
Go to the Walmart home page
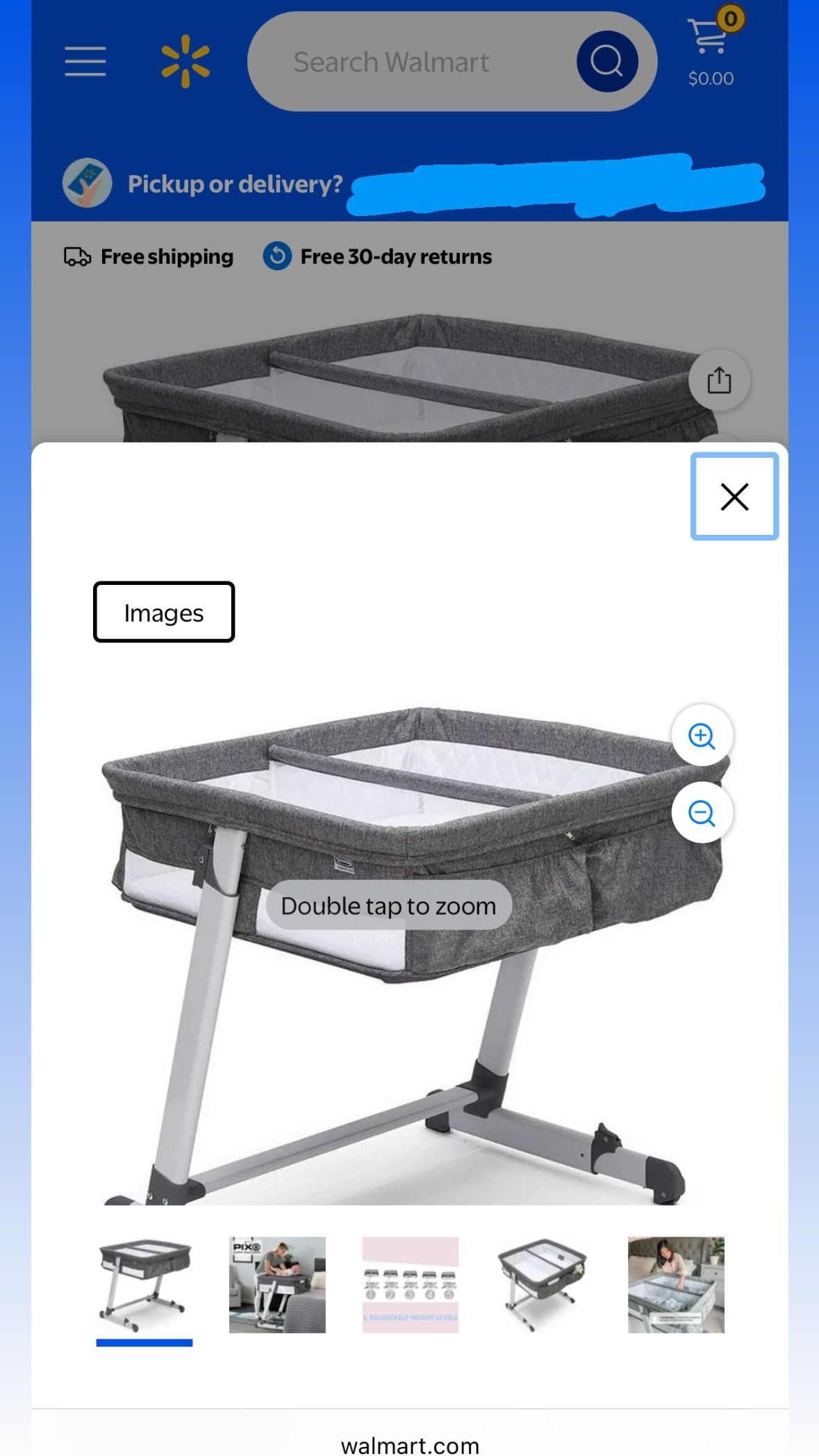tap(185, 61)
